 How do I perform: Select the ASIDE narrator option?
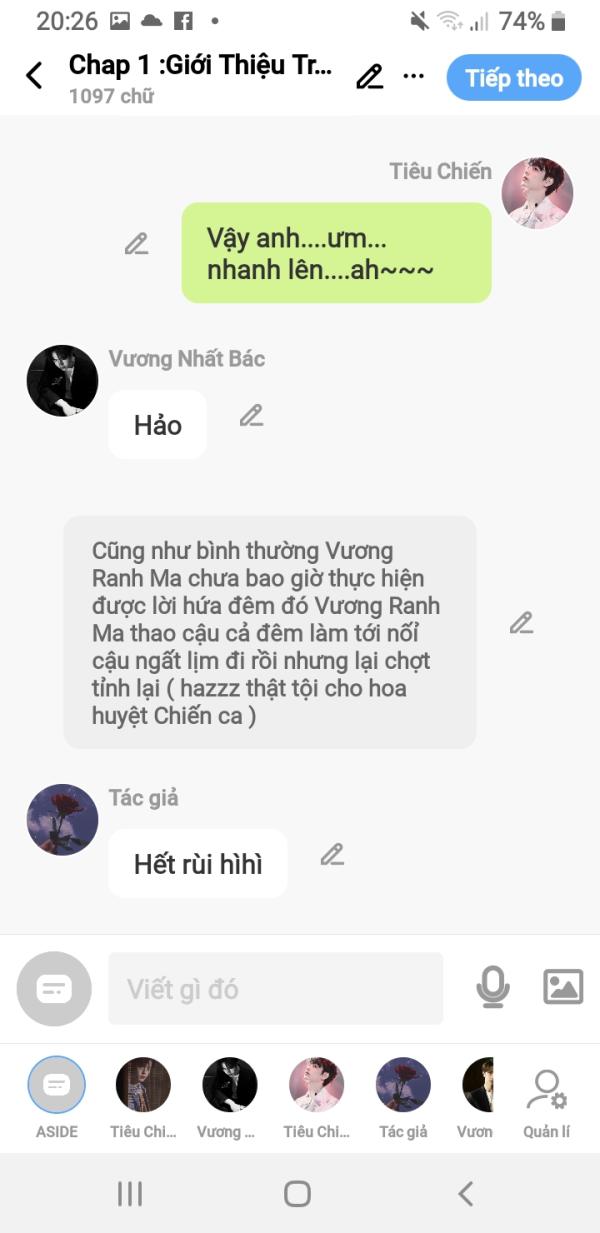coord(57,1098)
